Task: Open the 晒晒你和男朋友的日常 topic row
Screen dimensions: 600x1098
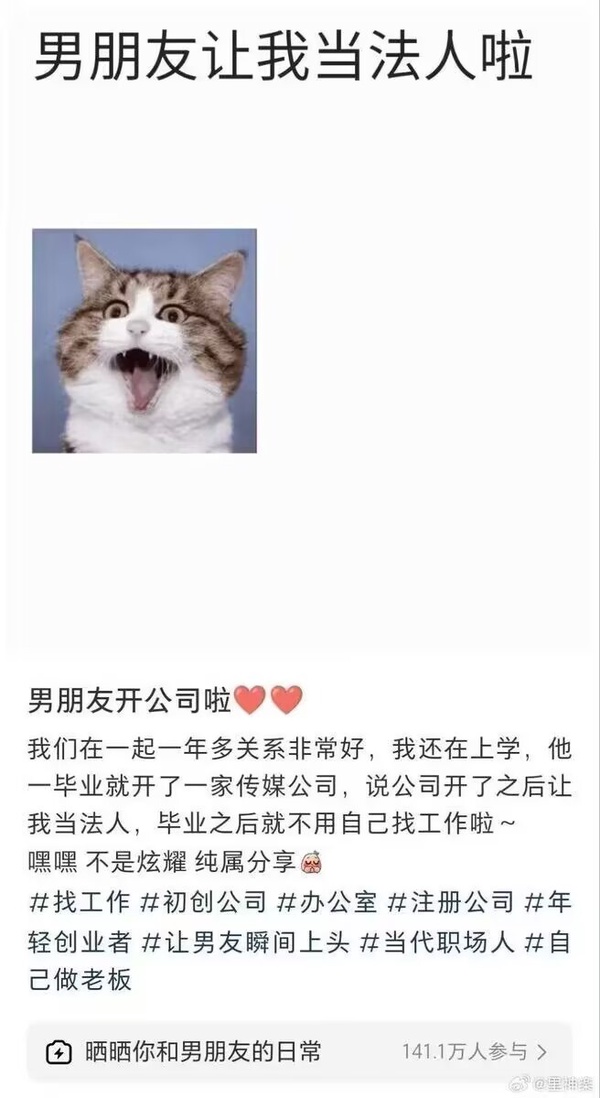Action: point(298,1051)
